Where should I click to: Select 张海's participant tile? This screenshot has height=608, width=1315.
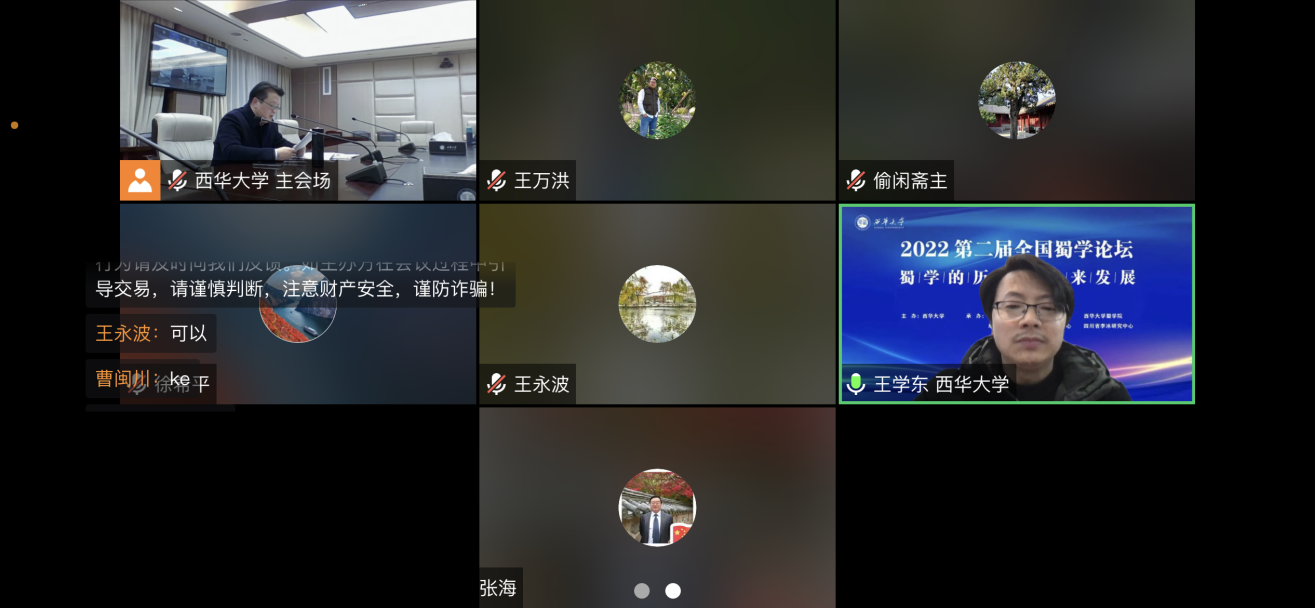(657, 507)
